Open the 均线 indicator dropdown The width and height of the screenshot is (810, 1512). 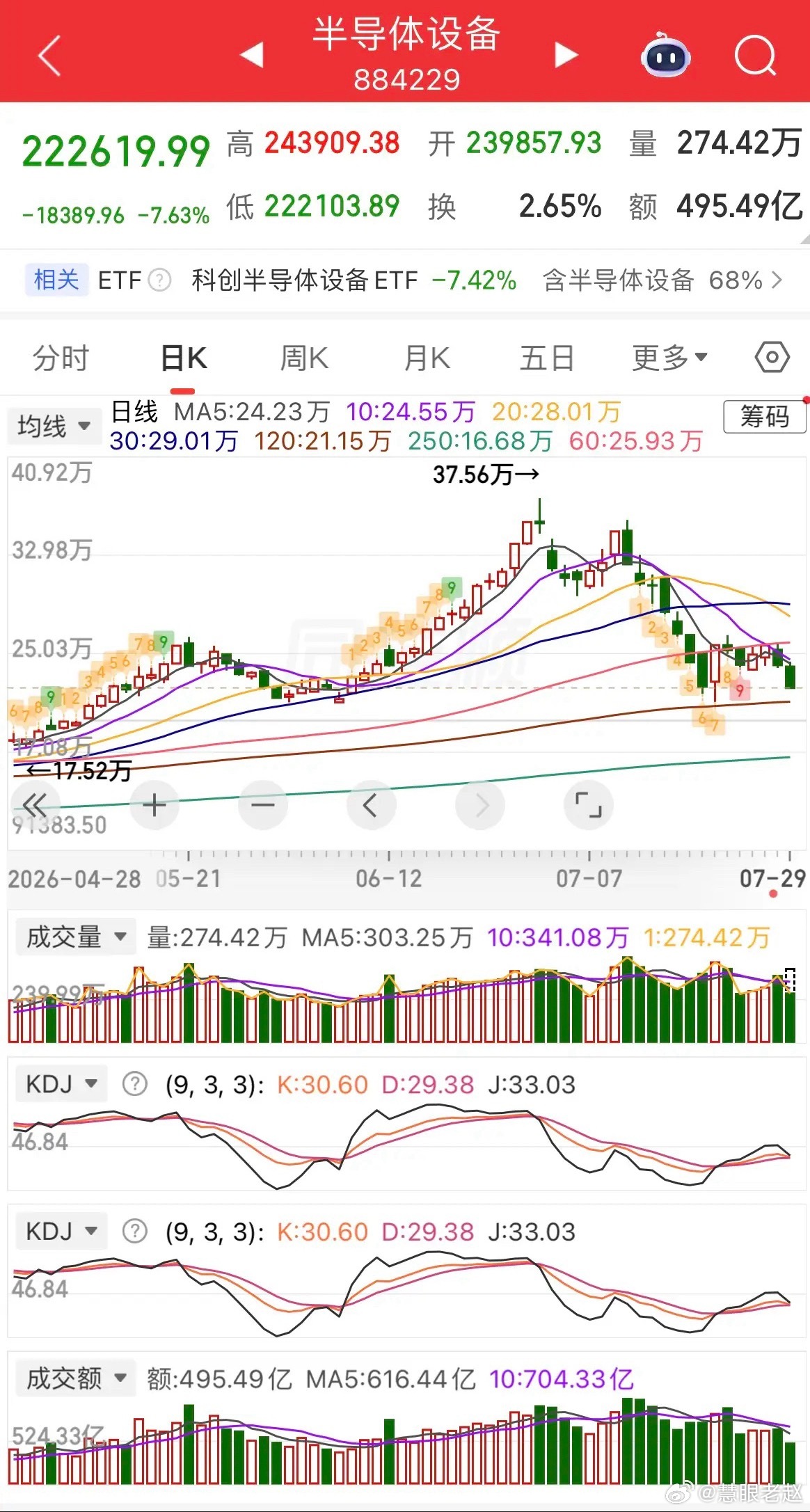54,426
